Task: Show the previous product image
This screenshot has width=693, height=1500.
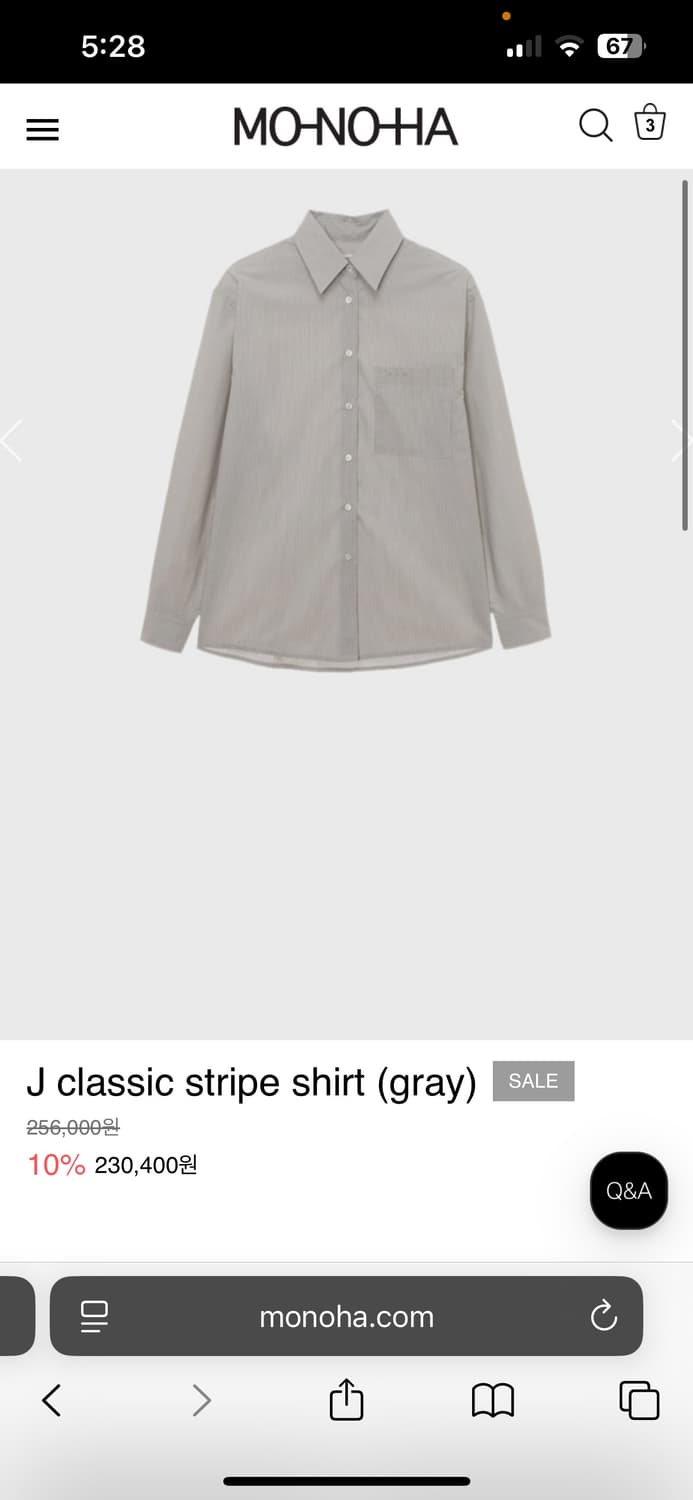Action: tap(12, 440)
